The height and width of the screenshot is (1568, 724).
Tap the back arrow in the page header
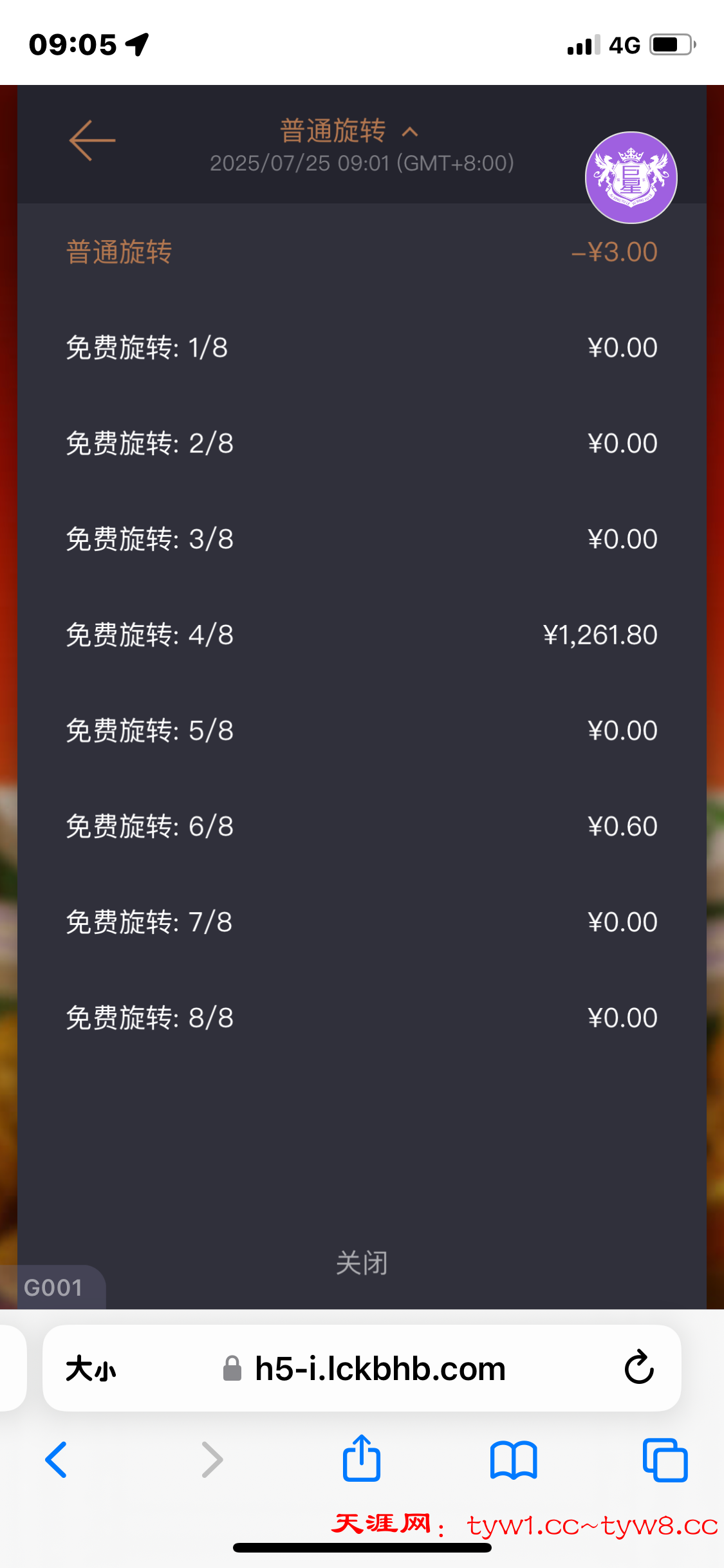pyautogui.click(x=91, y=141)
